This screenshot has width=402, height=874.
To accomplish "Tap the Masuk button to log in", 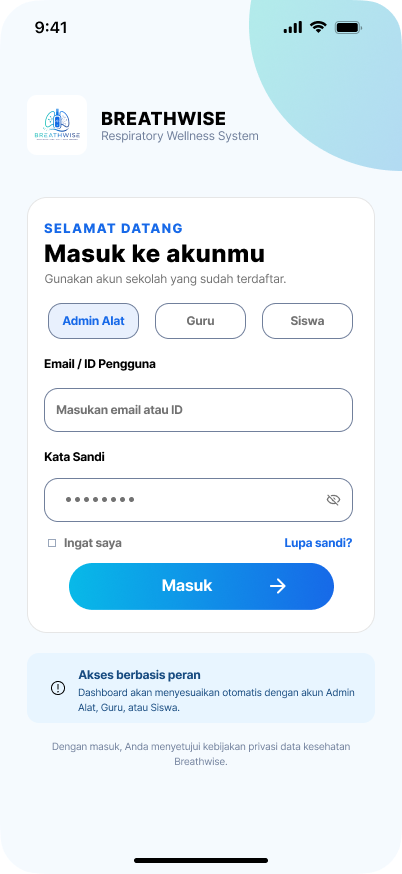I will (201, 586).
